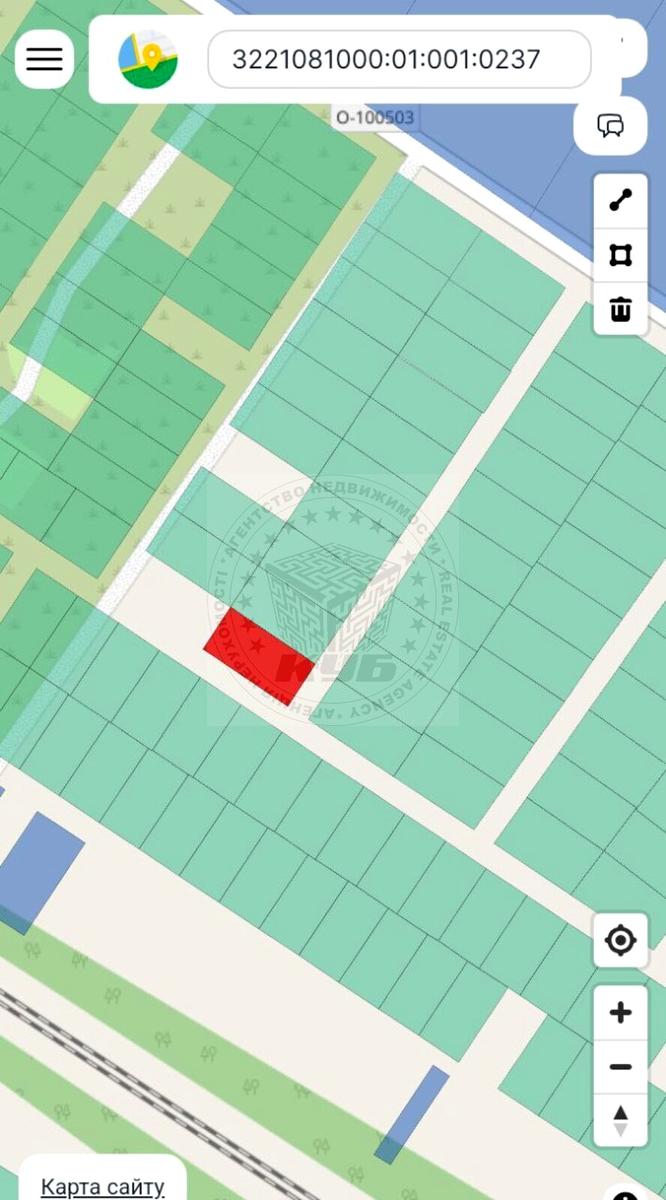Tap the cadastral number search field

399,59
